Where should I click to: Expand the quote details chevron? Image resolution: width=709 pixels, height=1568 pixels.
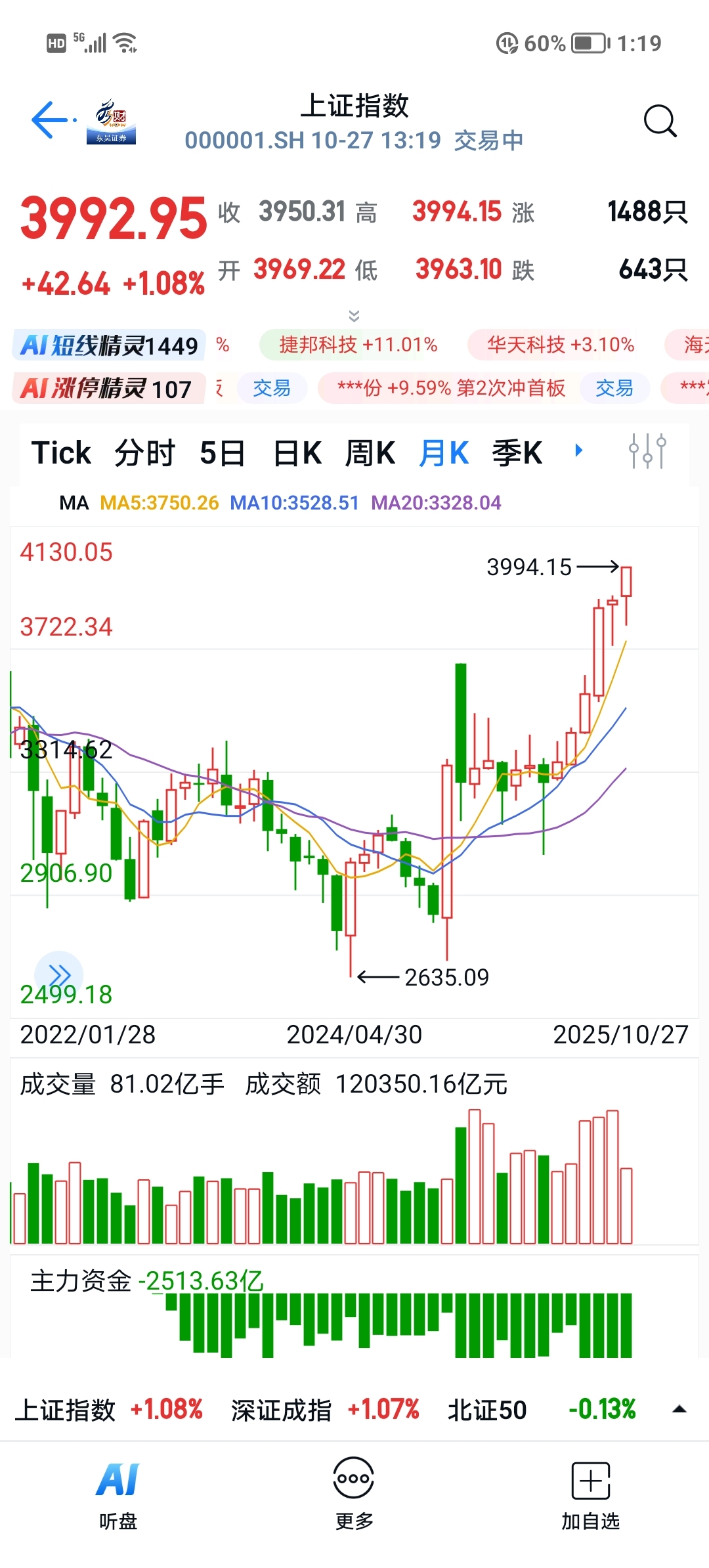354,316
